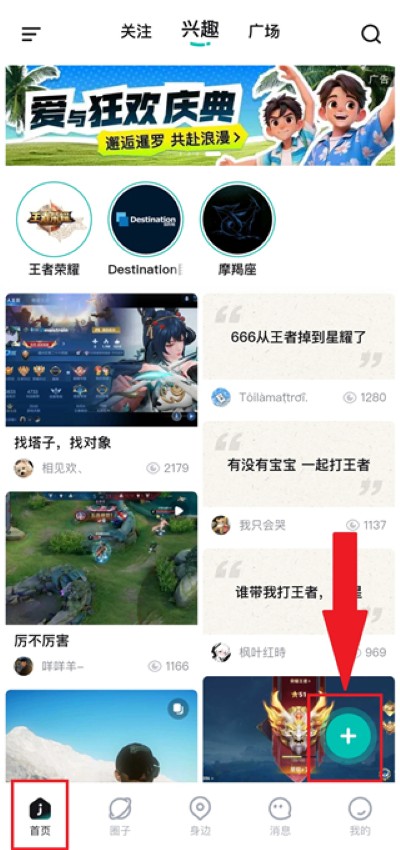Open the 摩羯座 interest circle
The width and height of the screenshot is (400, 850).
tap(237, 230)
